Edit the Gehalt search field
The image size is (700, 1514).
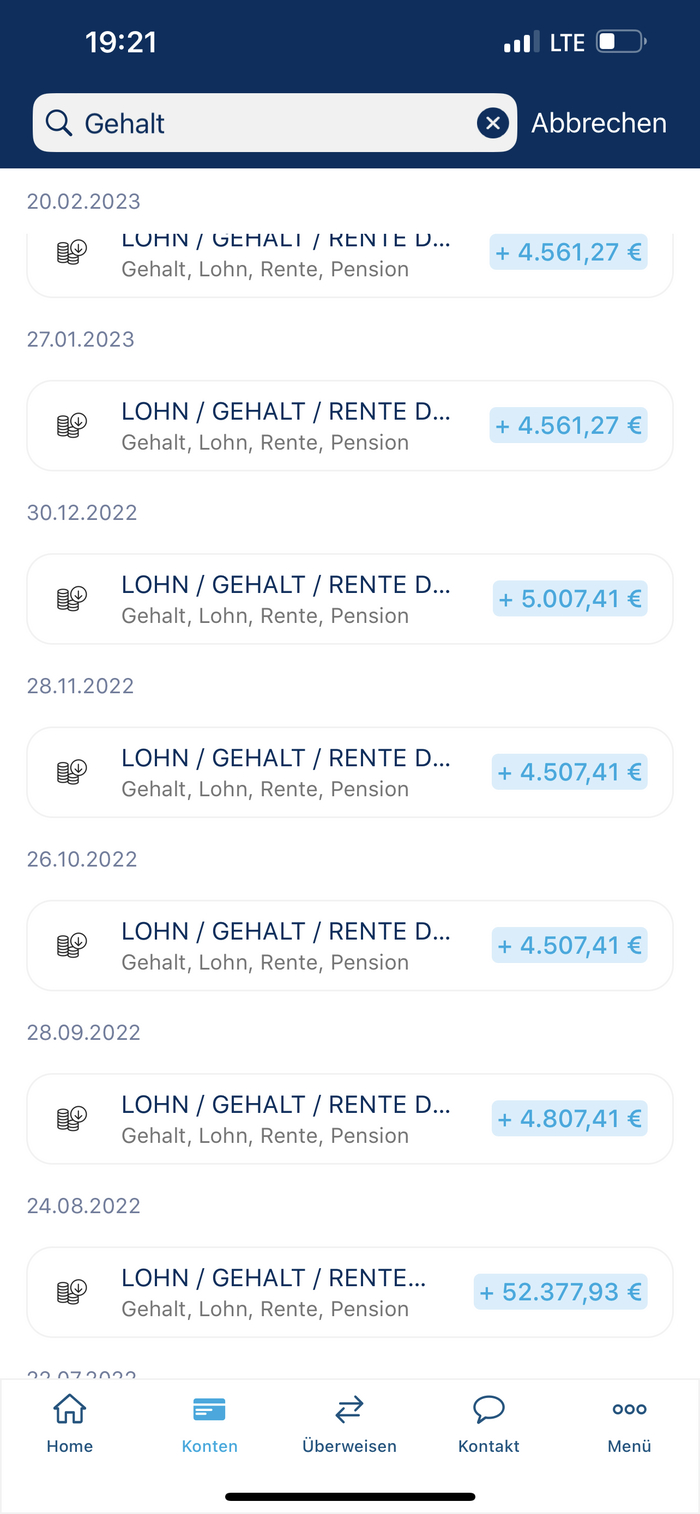[260, 123]
